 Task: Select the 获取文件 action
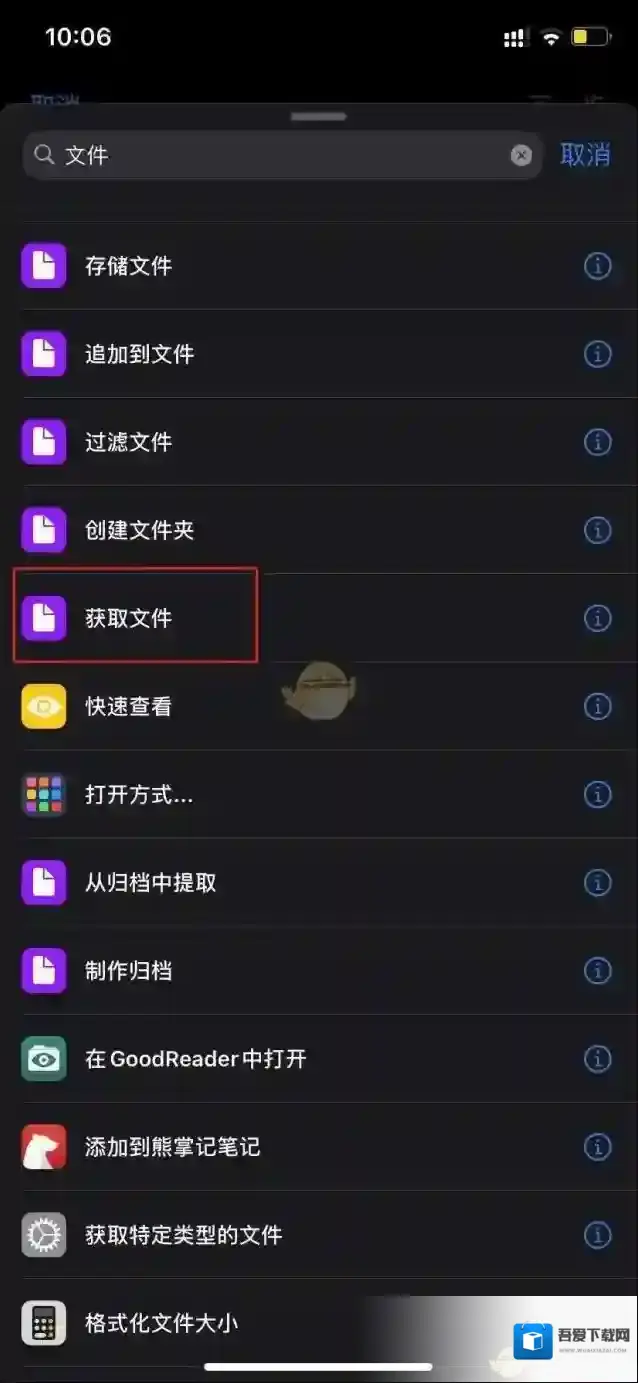click(x=128, y=618)
